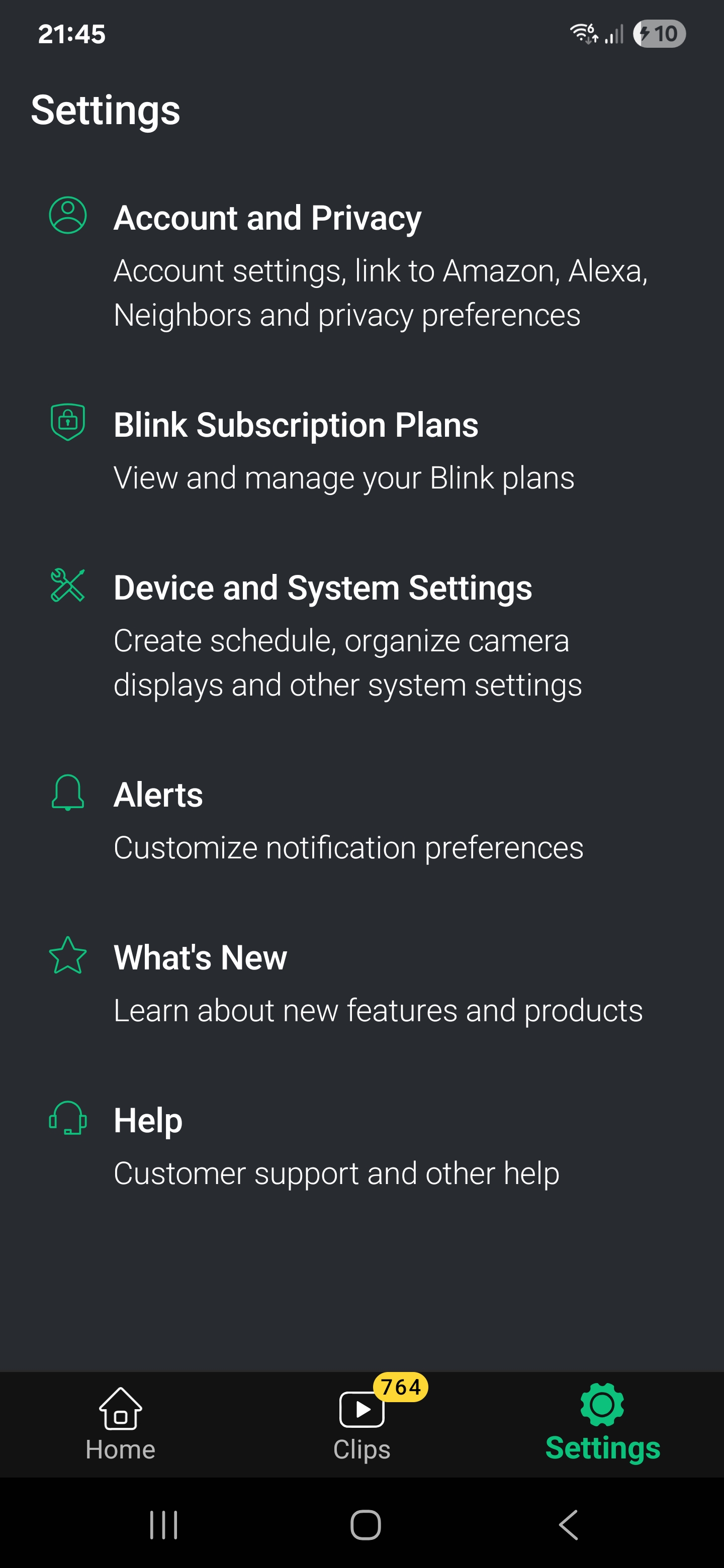724x1568 pixels.
Task: Tap the system back button
Action: [x=568, y=1525]
